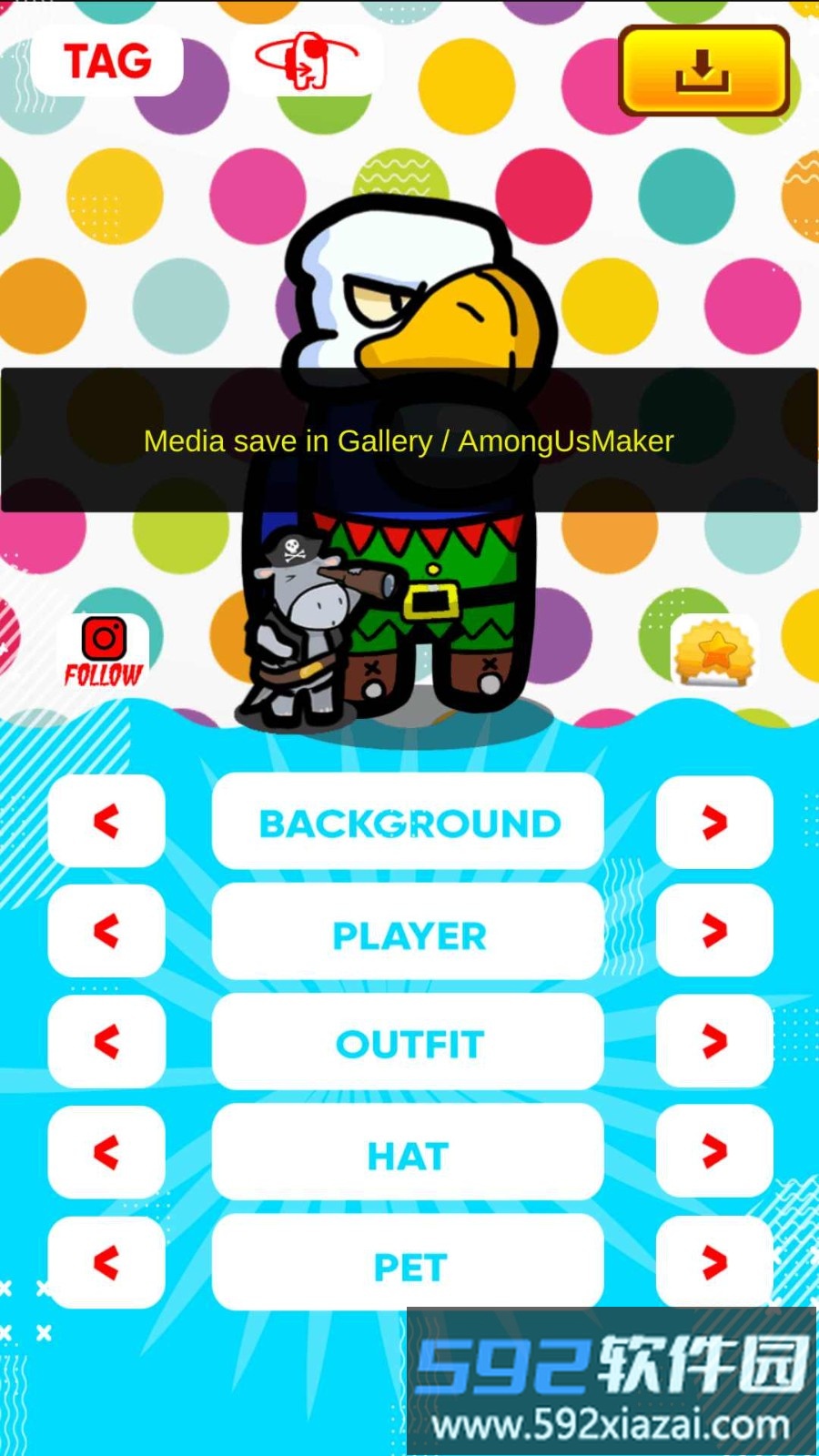Viewport: 819px width, 1456px height.
Task: Tap the PET button
Action: click(408, 1265)
